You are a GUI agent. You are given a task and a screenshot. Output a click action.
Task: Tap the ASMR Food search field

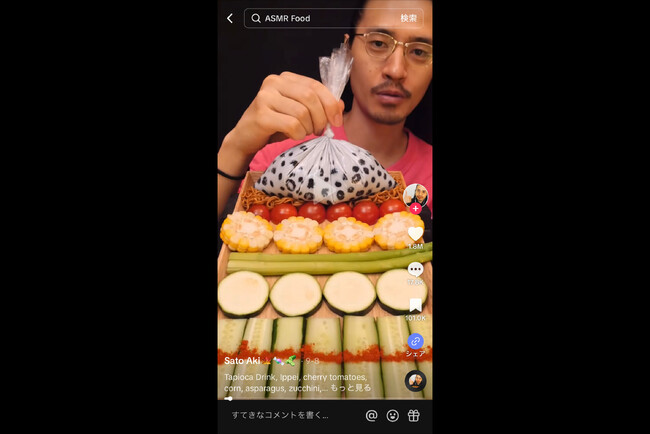click(x=320, y=18)
